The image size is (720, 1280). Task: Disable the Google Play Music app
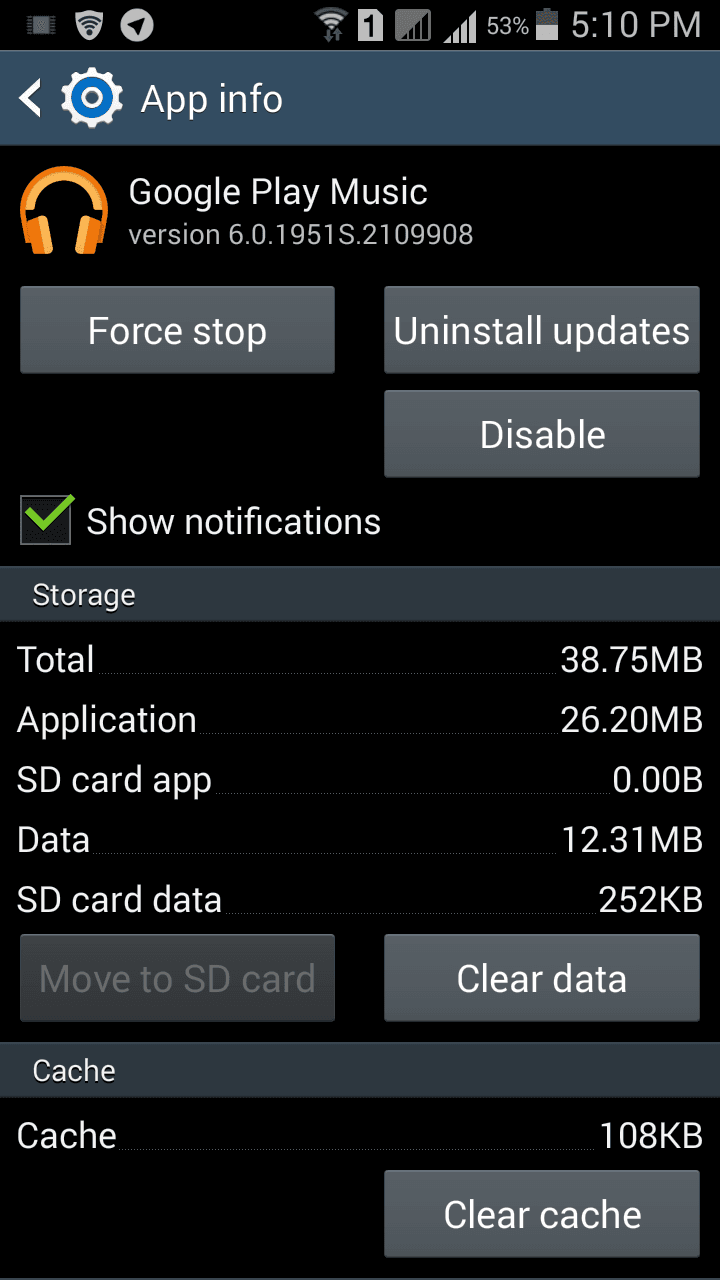pos(541,435)
